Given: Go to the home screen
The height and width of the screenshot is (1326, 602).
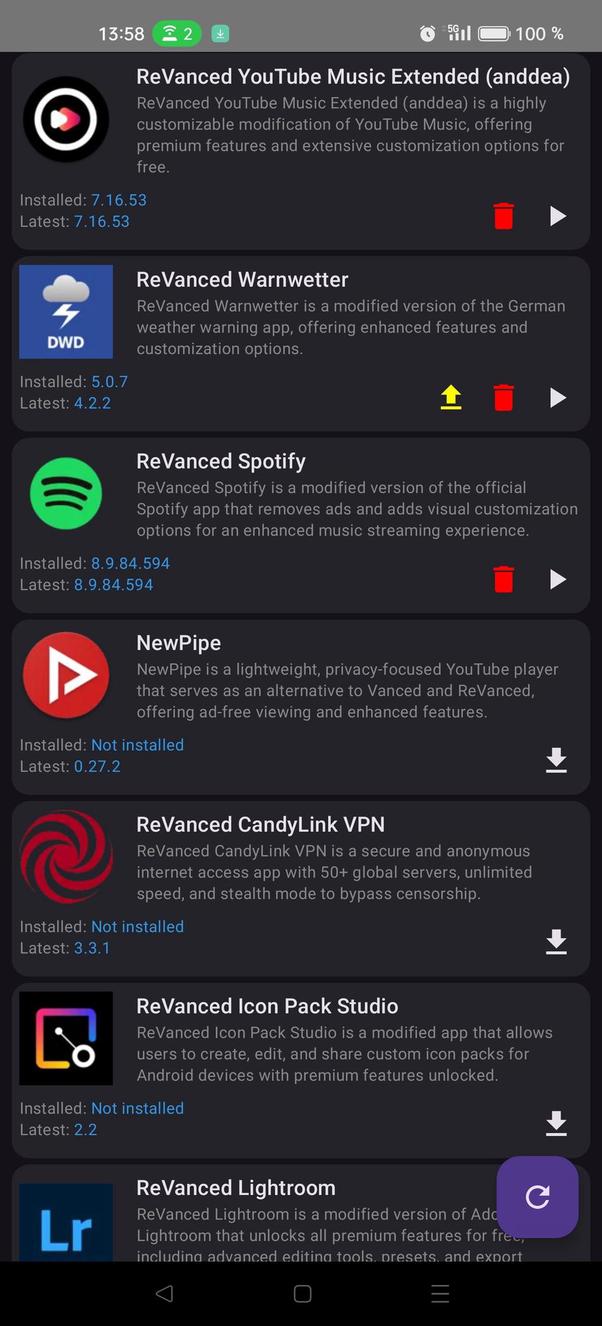Looking at the screenshot, I should point(302,1294).
